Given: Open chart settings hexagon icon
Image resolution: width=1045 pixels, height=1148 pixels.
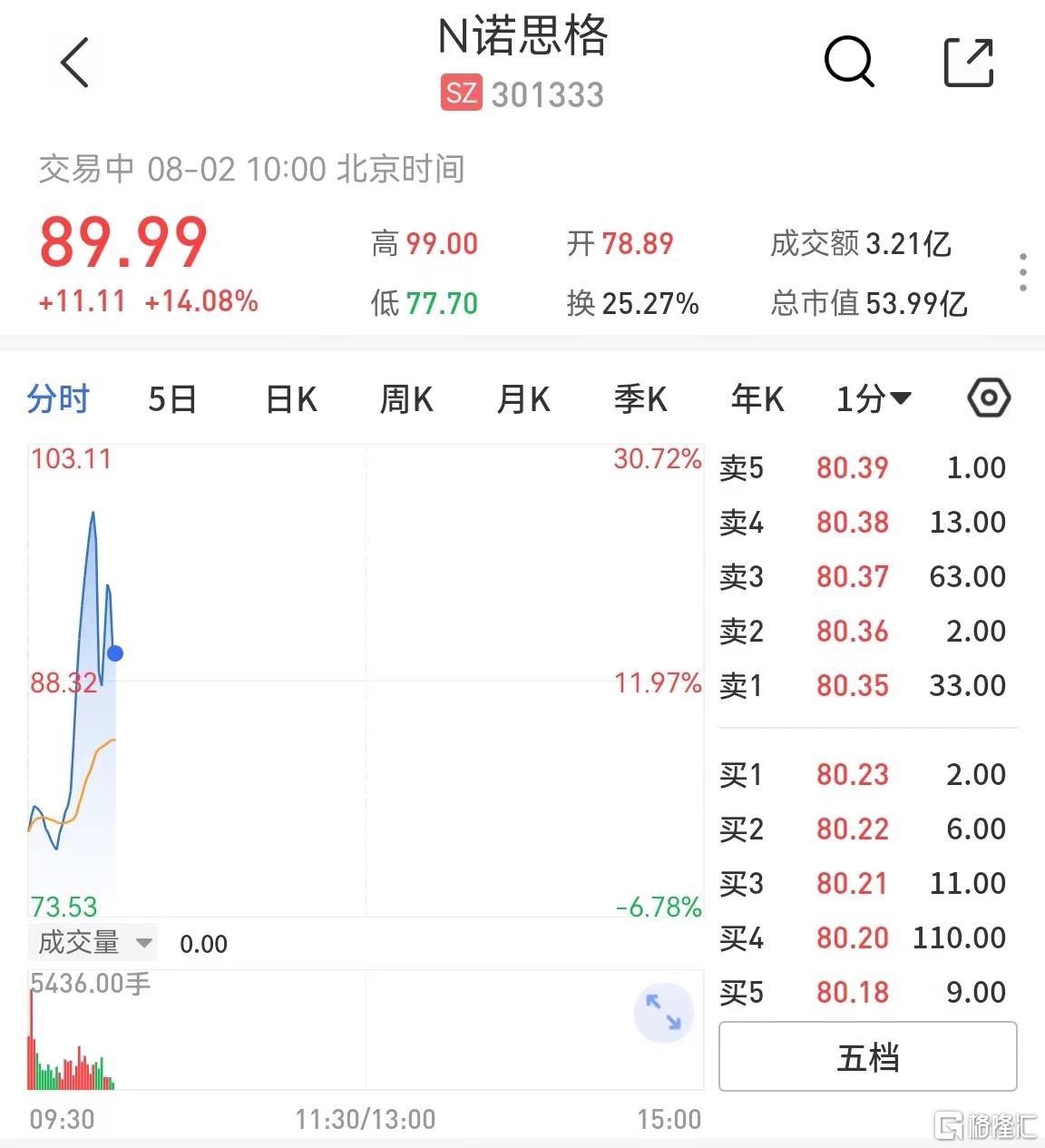Looking at the screenshot, I should pos(989,398).
